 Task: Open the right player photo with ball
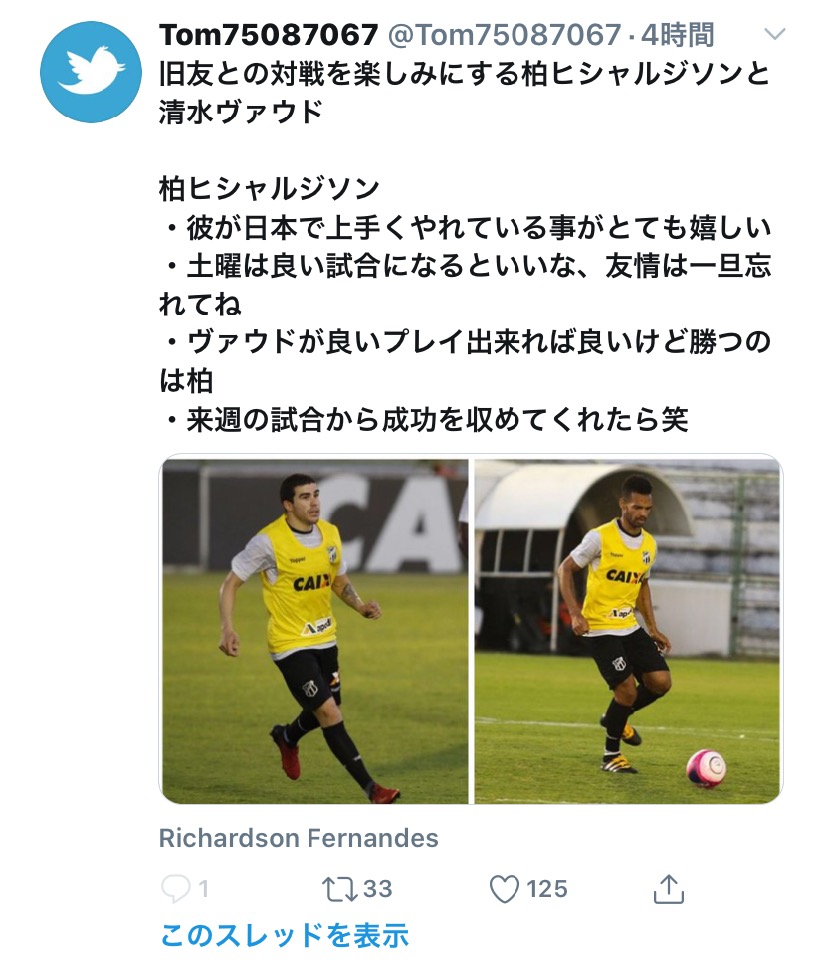pos(627,630)
